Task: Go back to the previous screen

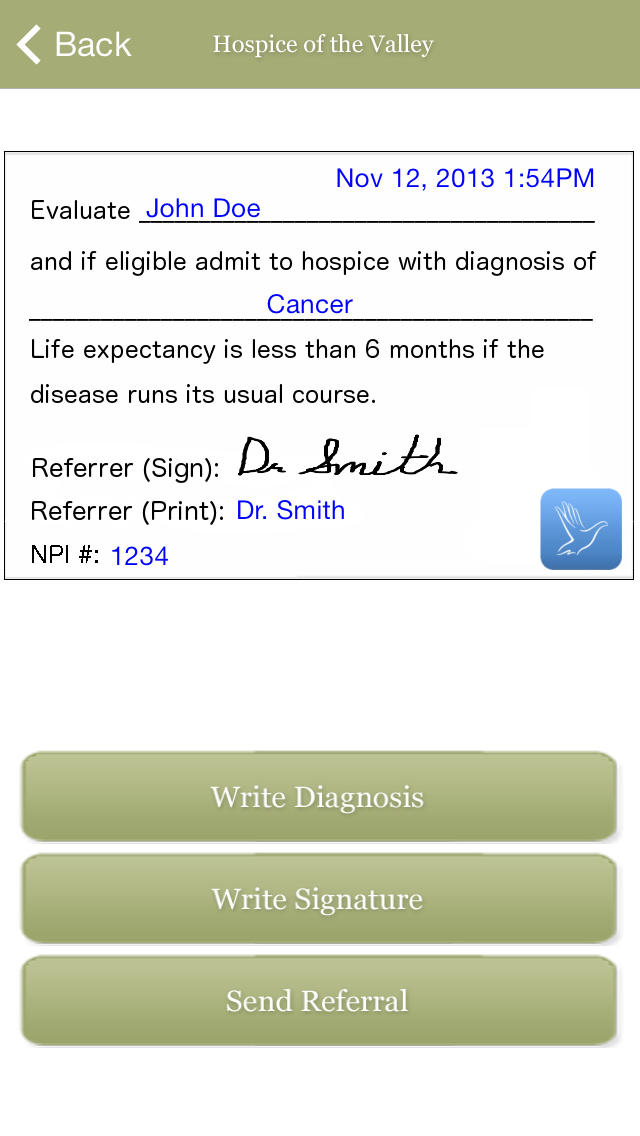Action: (74, 44)
